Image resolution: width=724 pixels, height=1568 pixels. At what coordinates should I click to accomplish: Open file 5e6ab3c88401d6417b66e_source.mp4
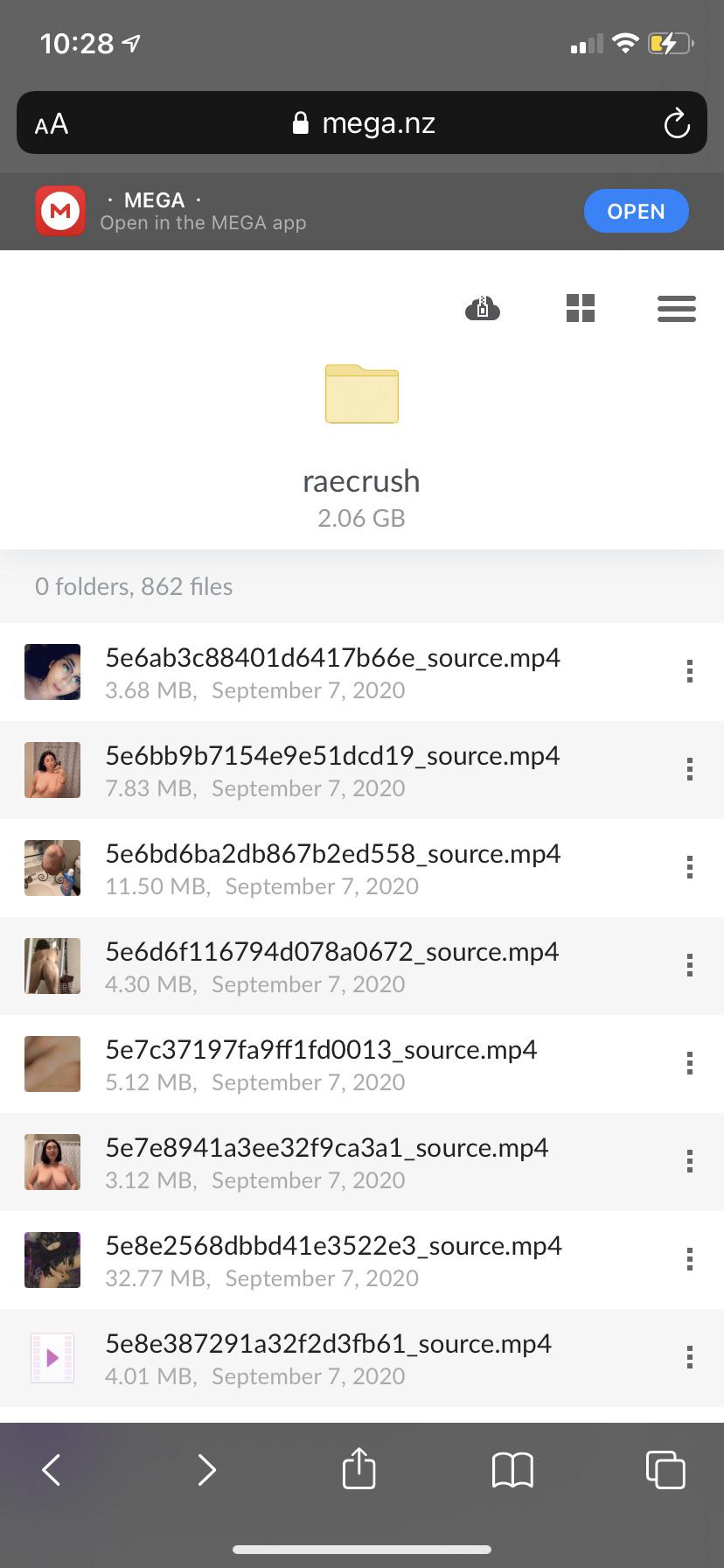[332, 658]
